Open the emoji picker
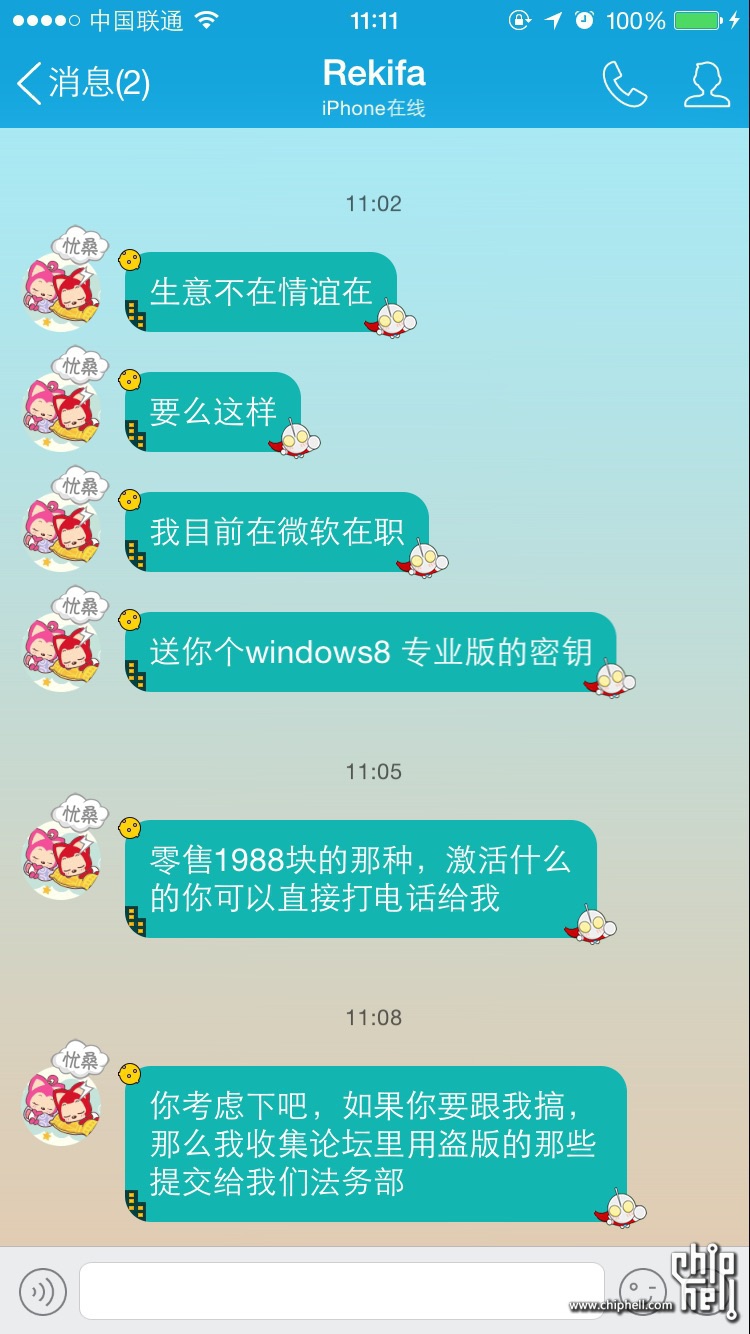Viewport: 750px width, 1334px height. 641,1290
